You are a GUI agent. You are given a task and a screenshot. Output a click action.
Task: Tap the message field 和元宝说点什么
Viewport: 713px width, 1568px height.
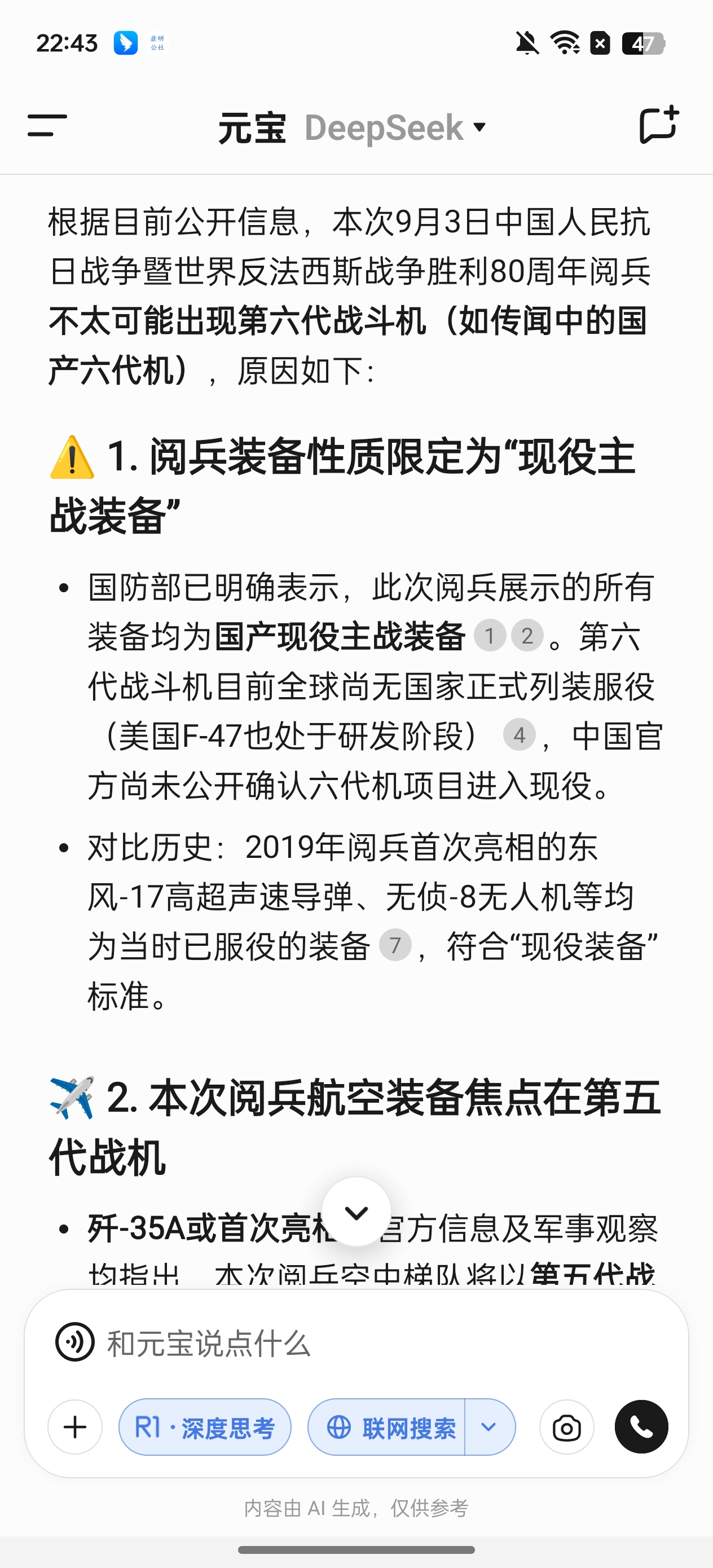pos(366,1344)
